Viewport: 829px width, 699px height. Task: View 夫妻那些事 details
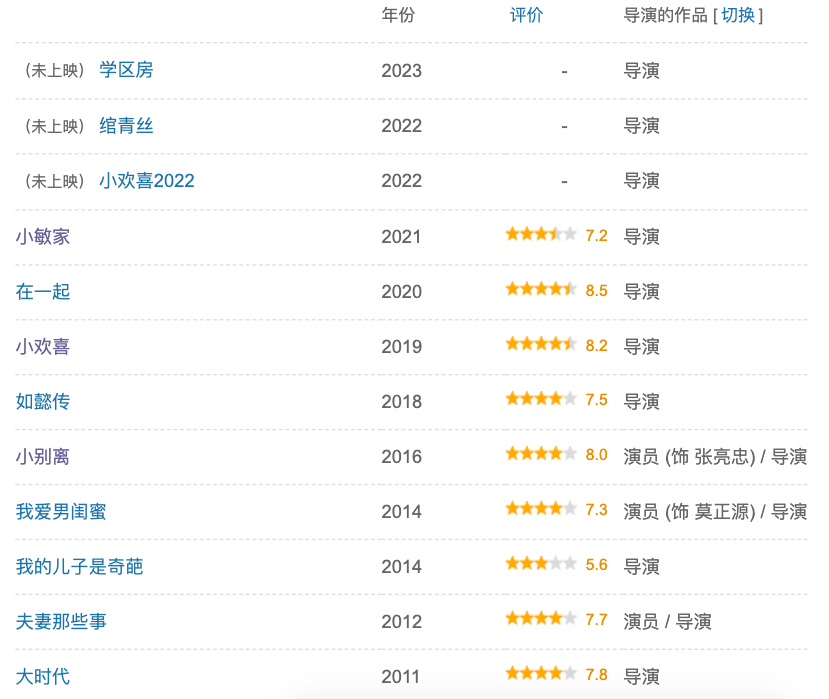61,621
